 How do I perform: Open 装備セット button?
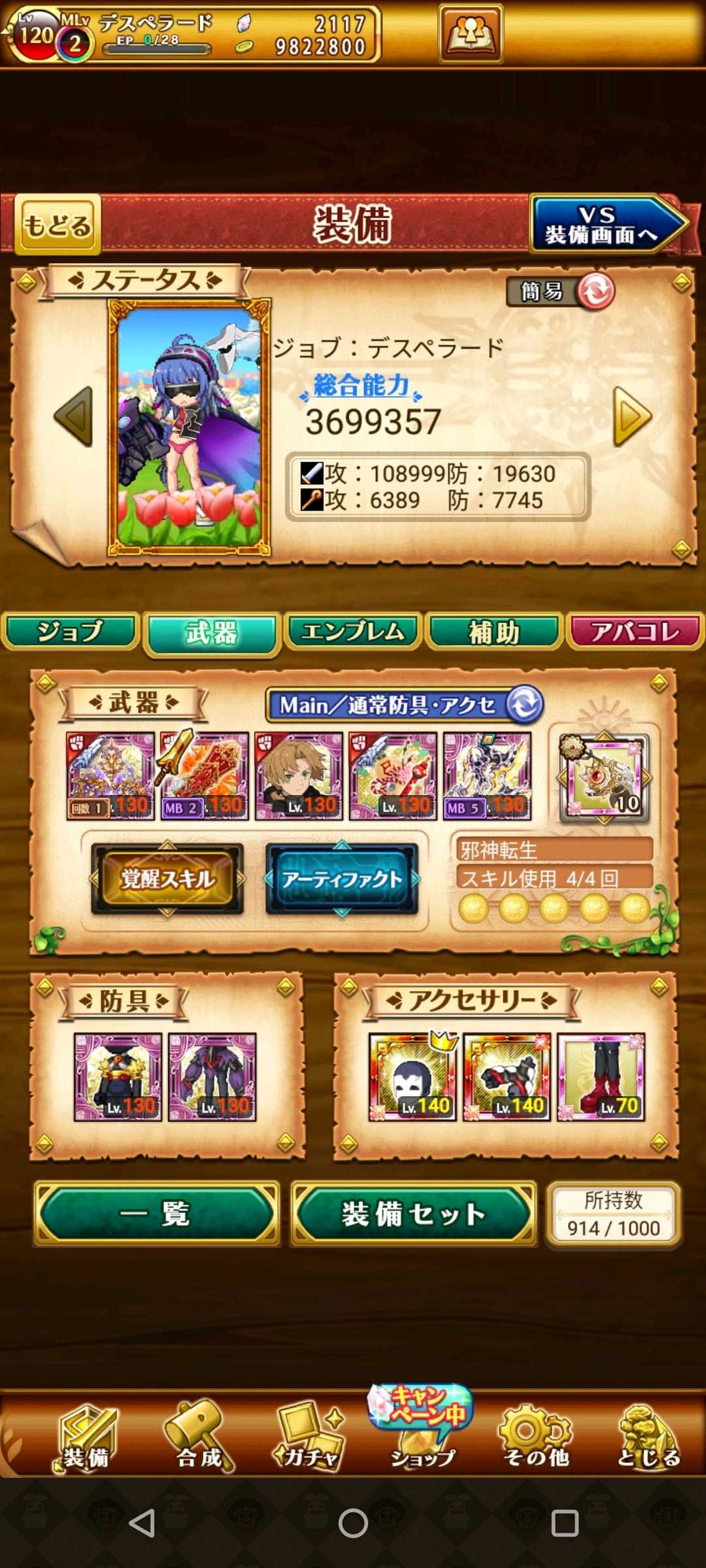[413, 1214]
